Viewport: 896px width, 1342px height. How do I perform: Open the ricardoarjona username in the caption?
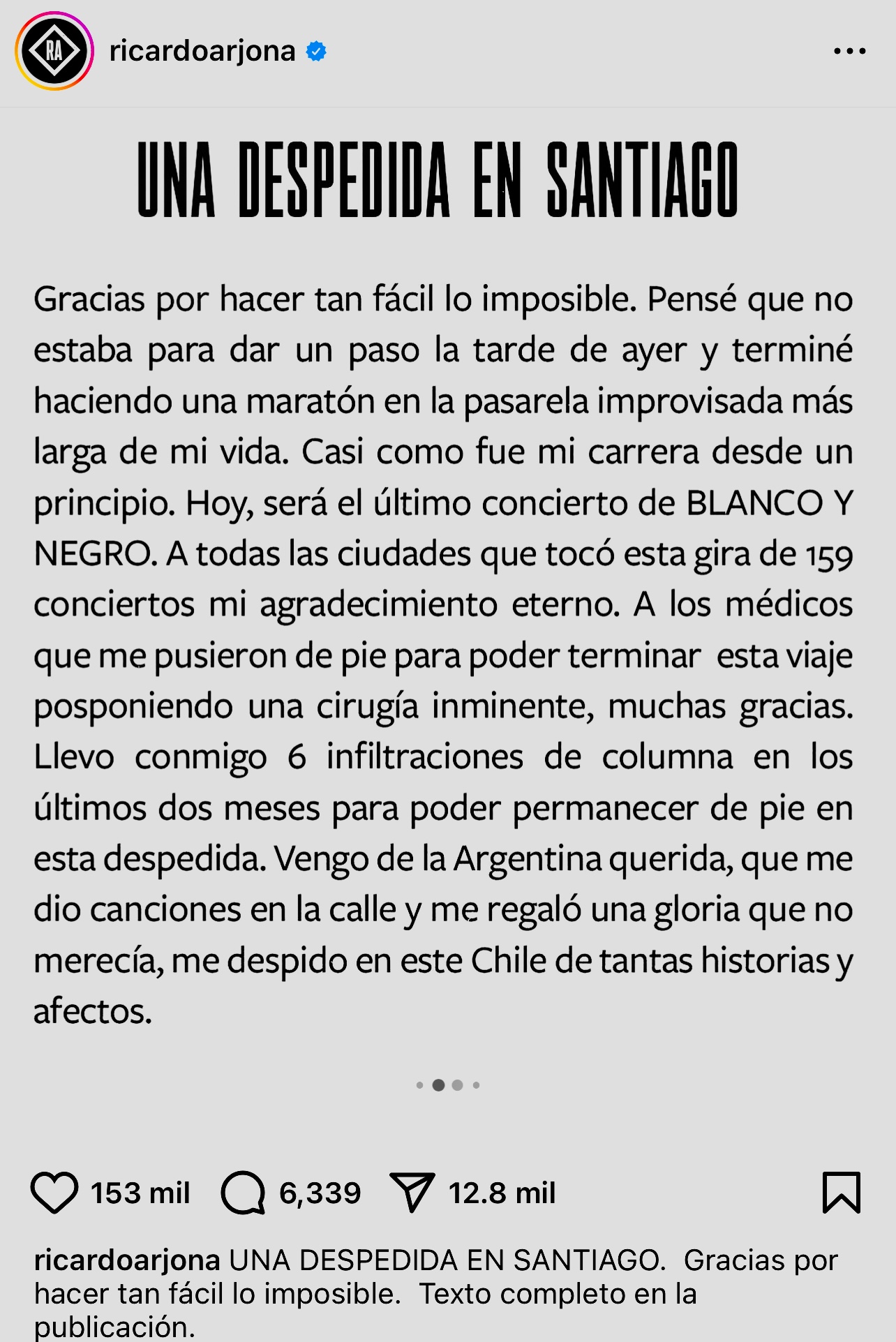coord(127,1260)
